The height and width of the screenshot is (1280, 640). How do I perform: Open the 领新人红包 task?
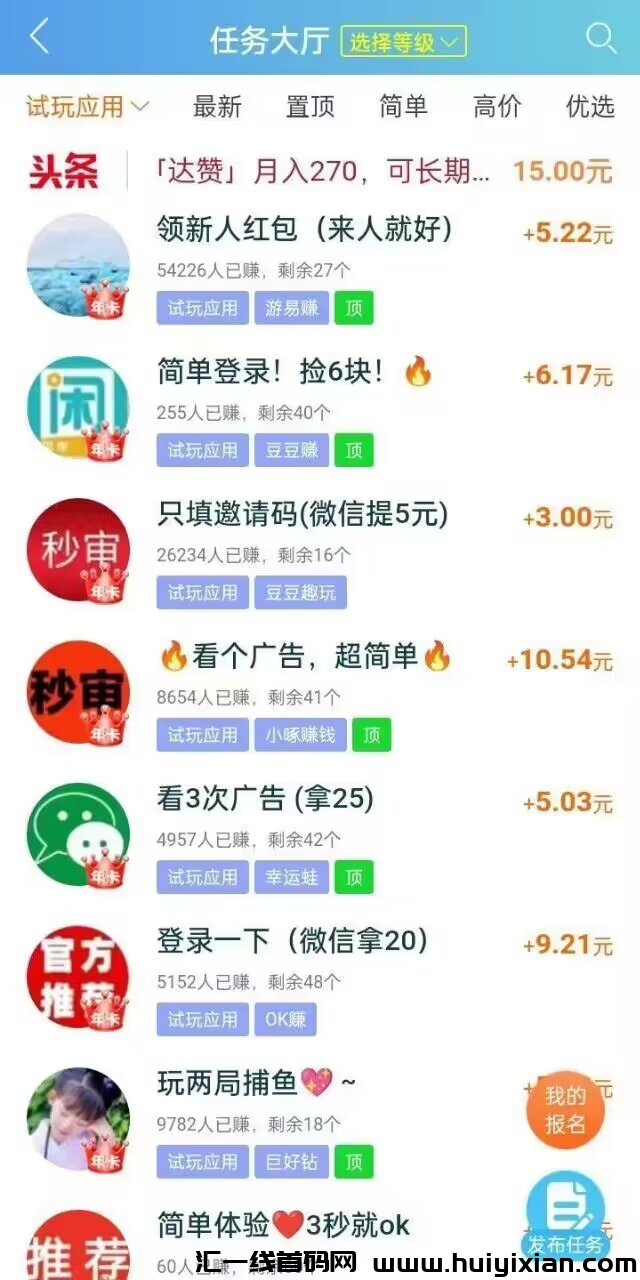(305, 230)
